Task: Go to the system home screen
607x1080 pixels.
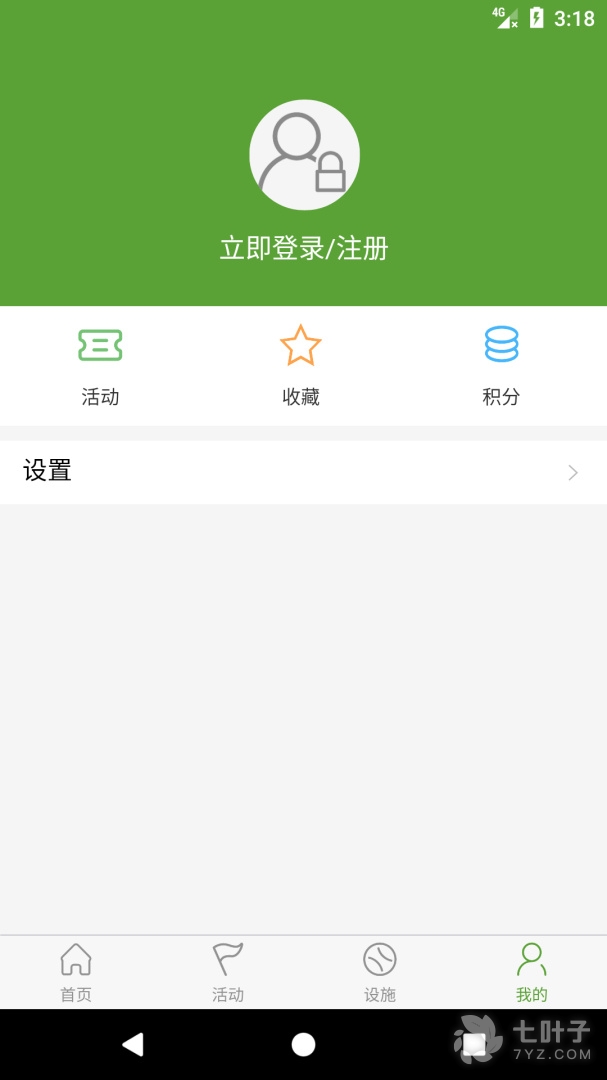Action: click(x=303, y=1045)
